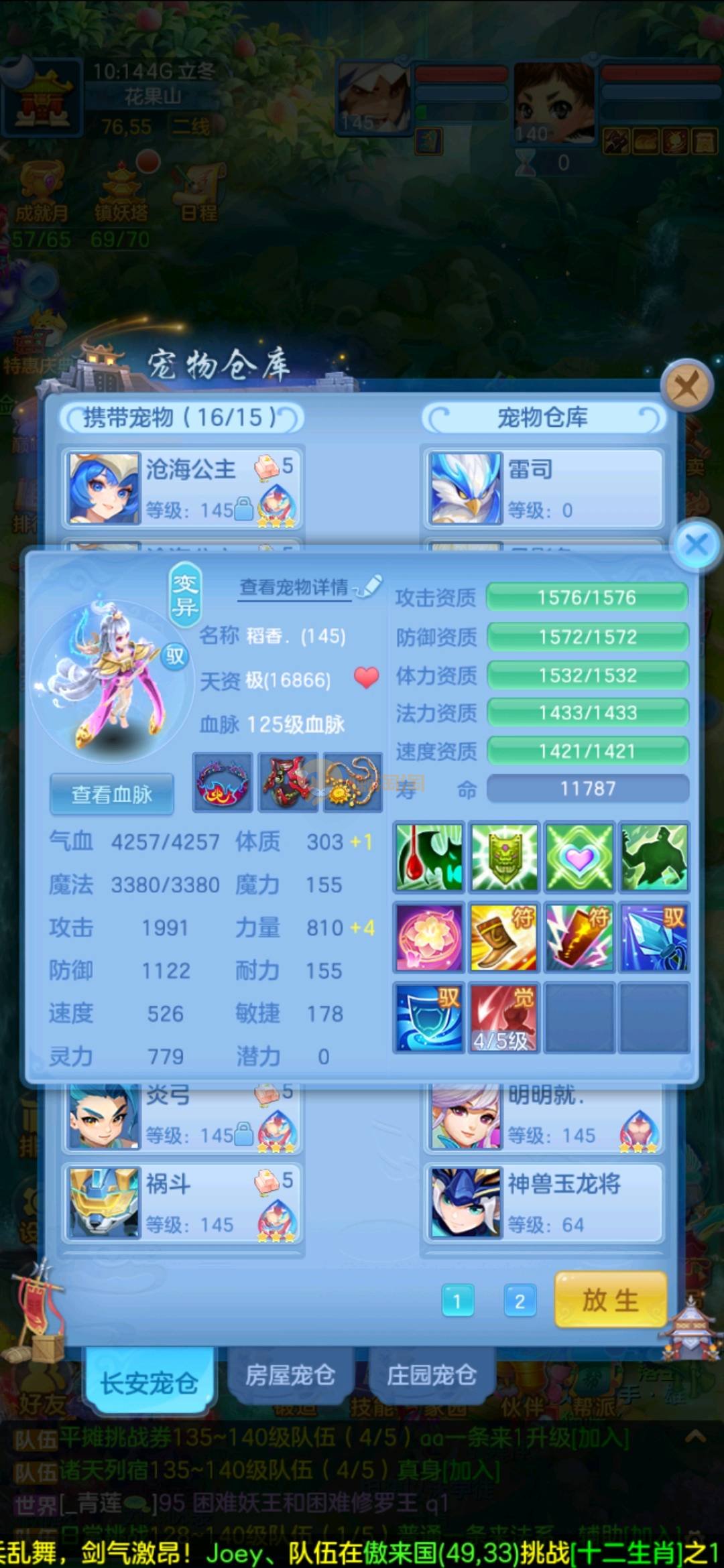Switch to 长安宠仓 tab

pos(149,1382)
